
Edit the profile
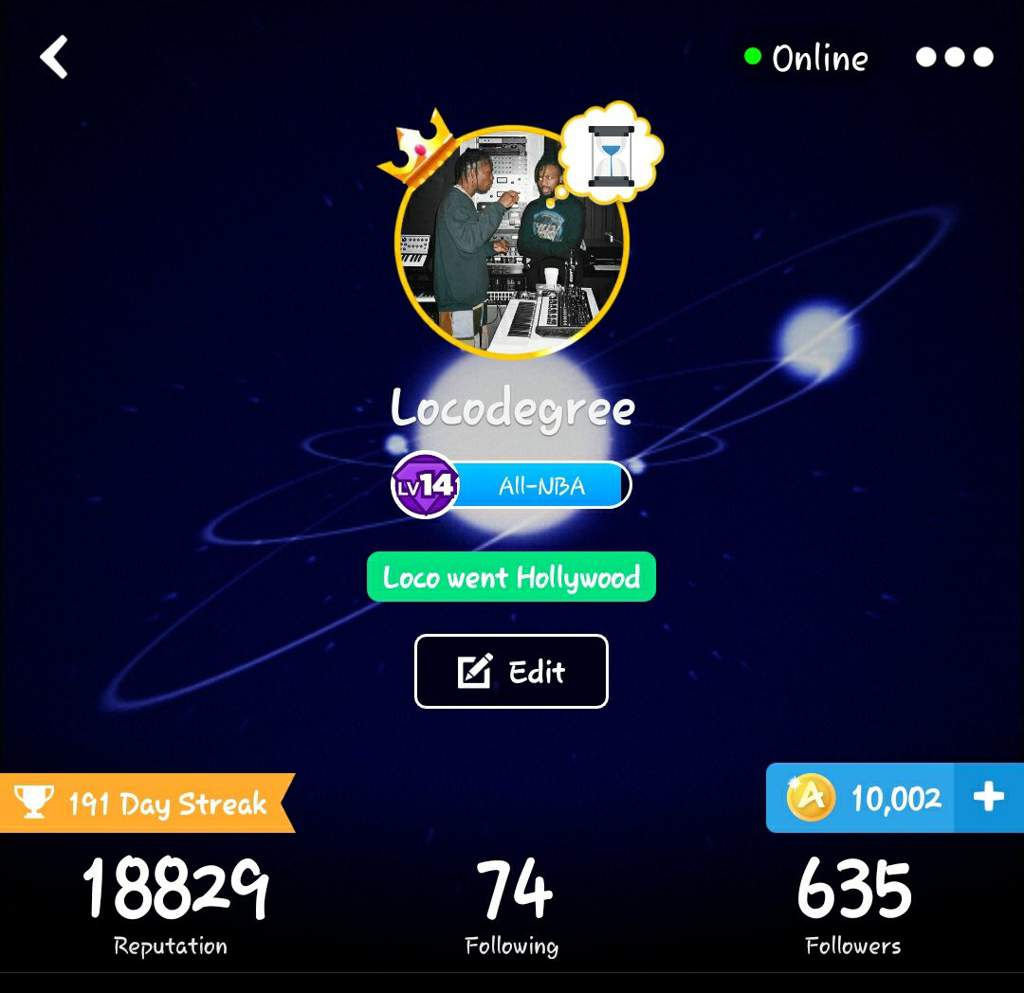pos(511,672)
